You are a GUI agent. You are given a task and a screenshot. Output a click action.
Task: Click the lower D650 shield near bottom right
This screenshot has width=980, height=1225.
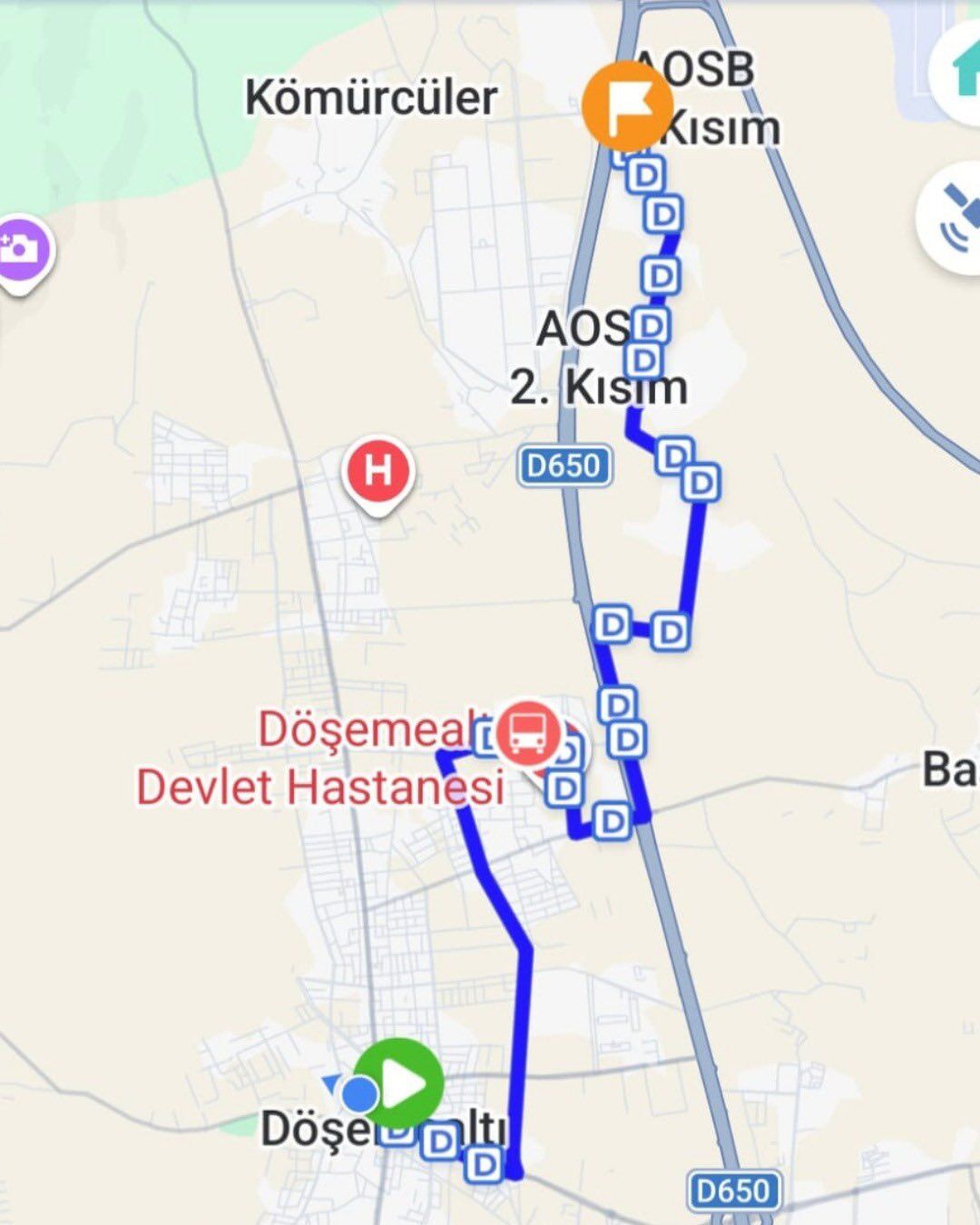[734, 1189]
